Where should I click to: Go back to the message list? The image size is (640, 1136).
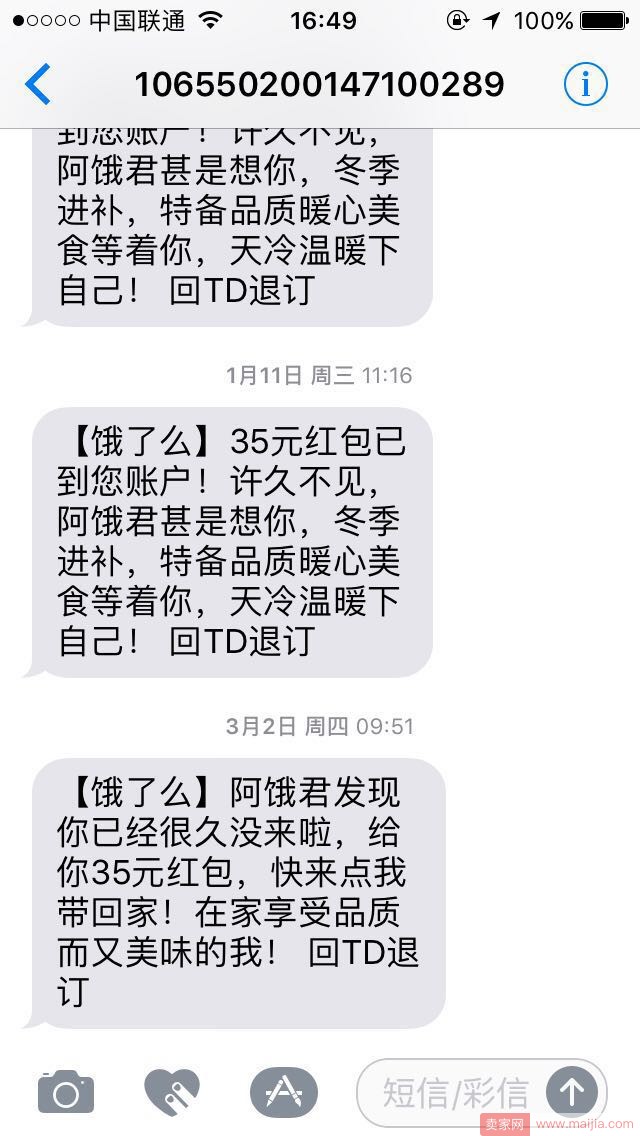tap(38, 84)
